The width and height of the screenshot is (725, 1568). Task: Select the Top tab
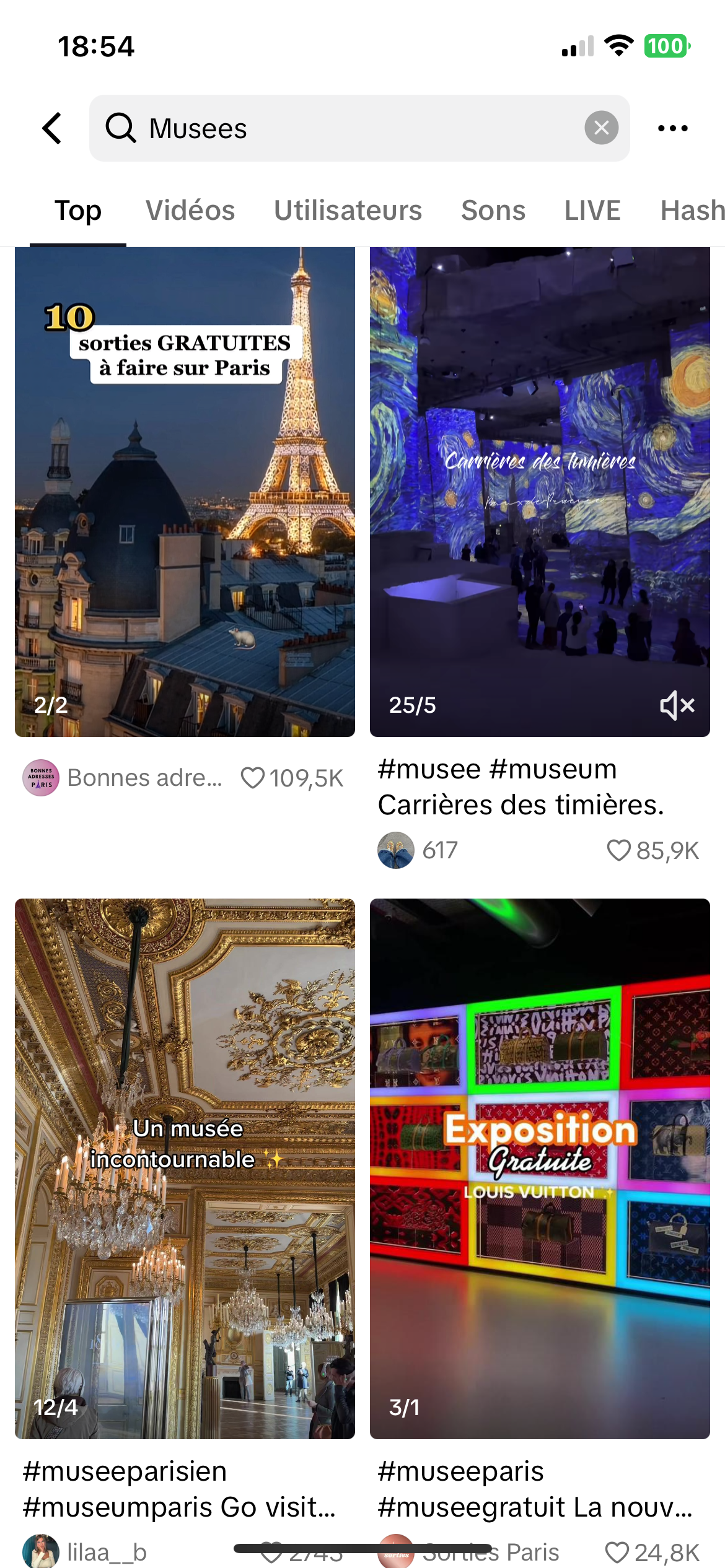coord(78,211)
